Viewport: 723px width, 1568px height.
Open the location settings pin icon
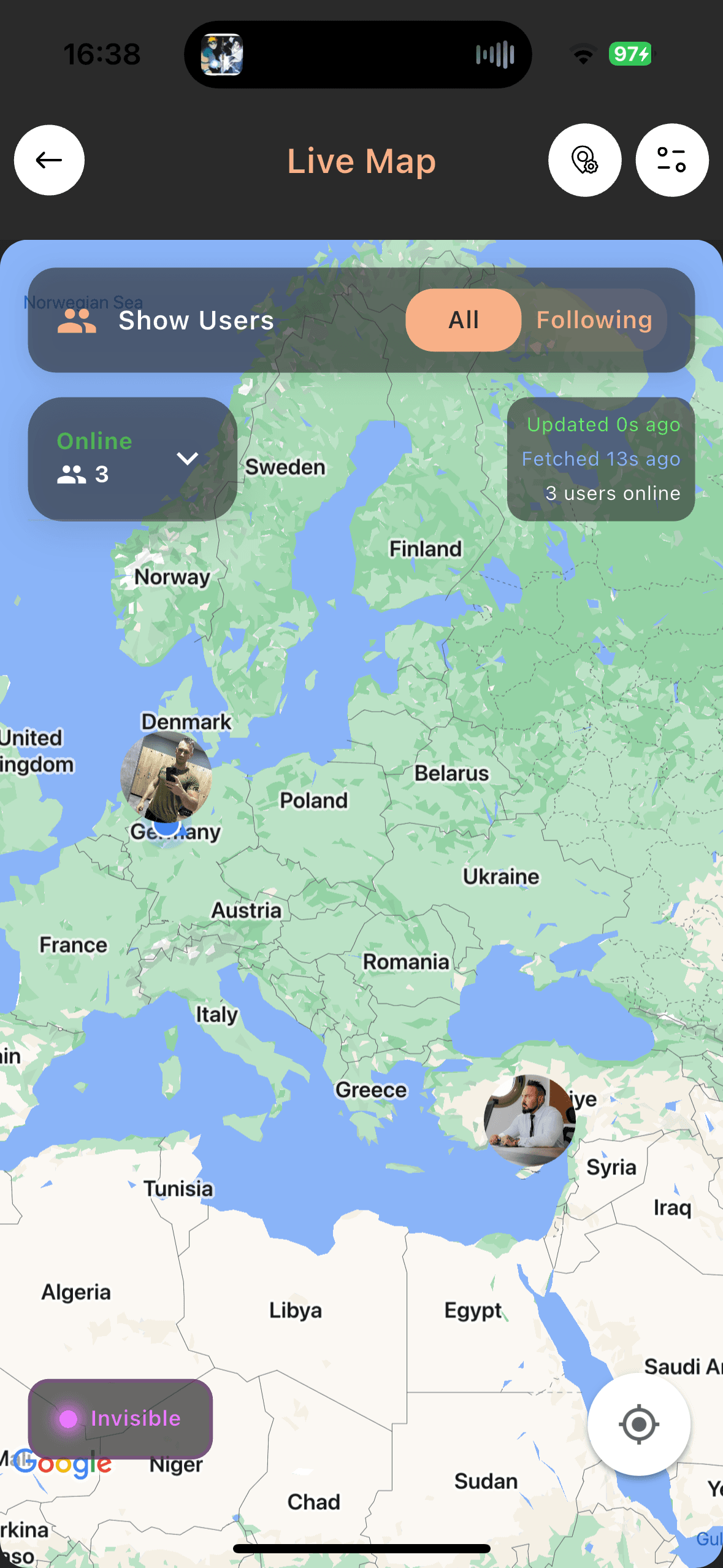coord(584,160)
